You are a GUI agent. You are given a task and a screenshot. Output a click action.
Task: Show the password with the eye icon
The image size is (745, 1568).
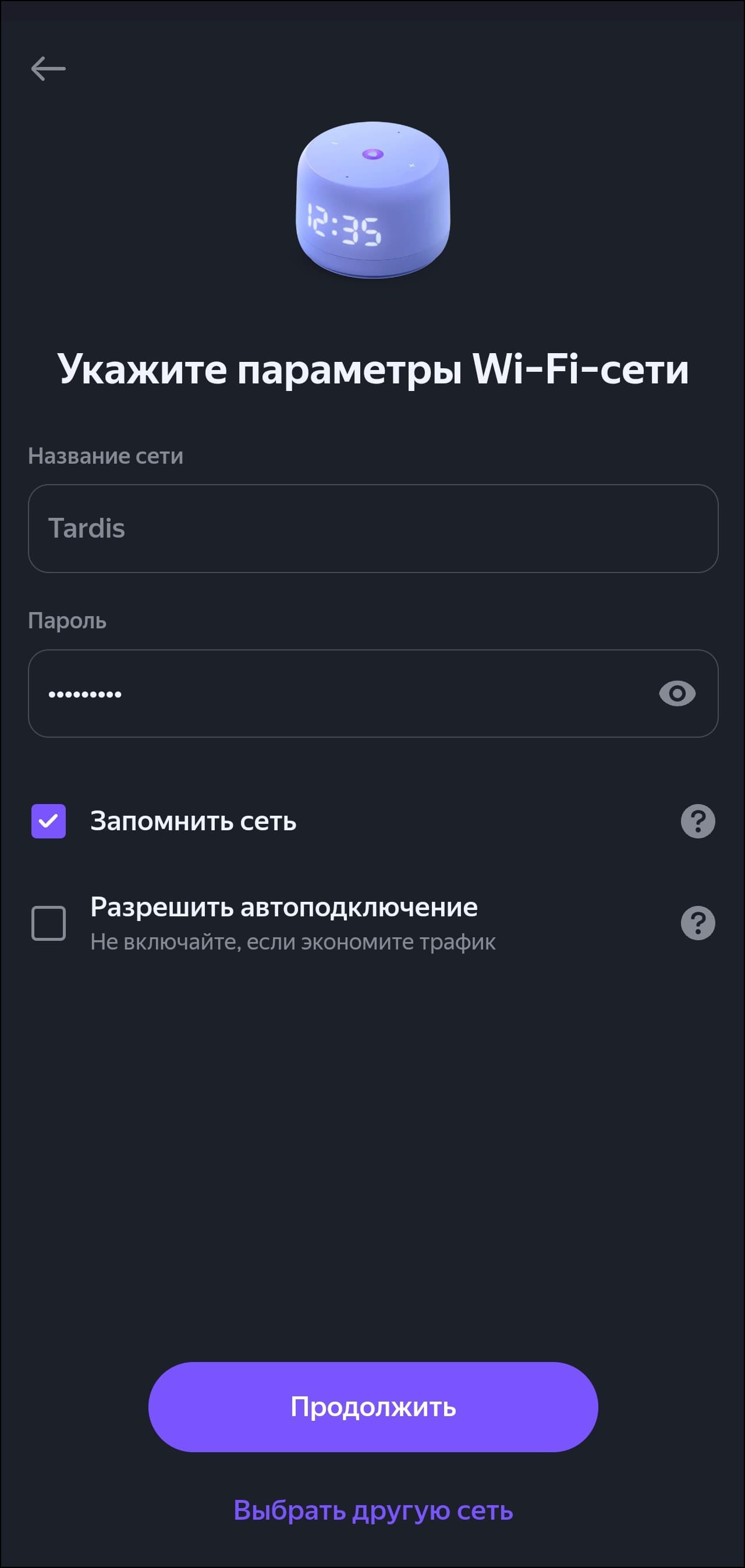(x=677, y=694)
